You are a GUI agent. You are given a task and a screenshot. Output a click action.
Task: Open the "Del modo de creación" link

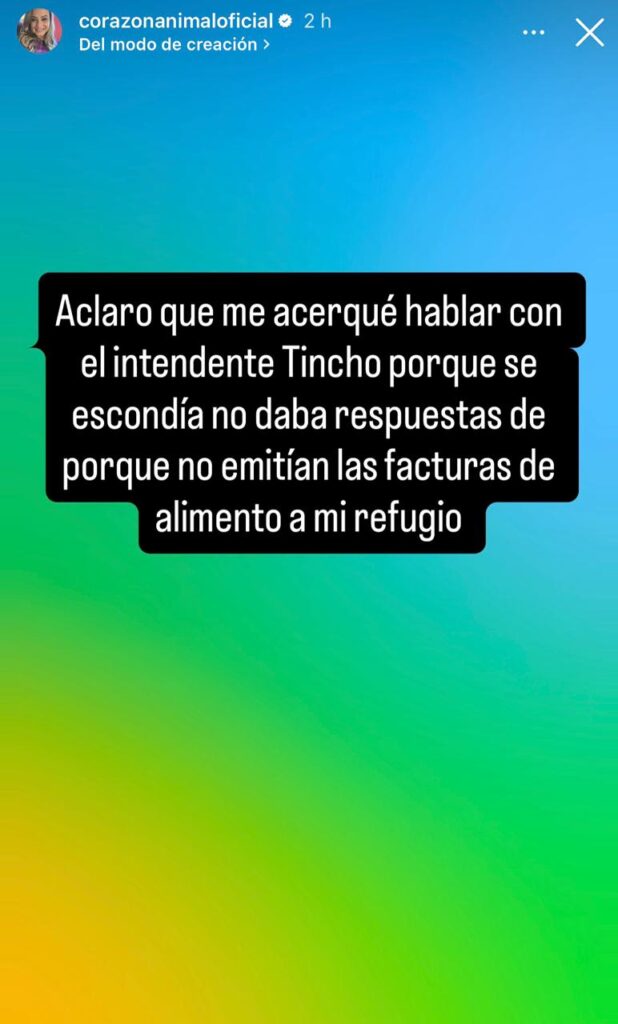tap(172, 45)
